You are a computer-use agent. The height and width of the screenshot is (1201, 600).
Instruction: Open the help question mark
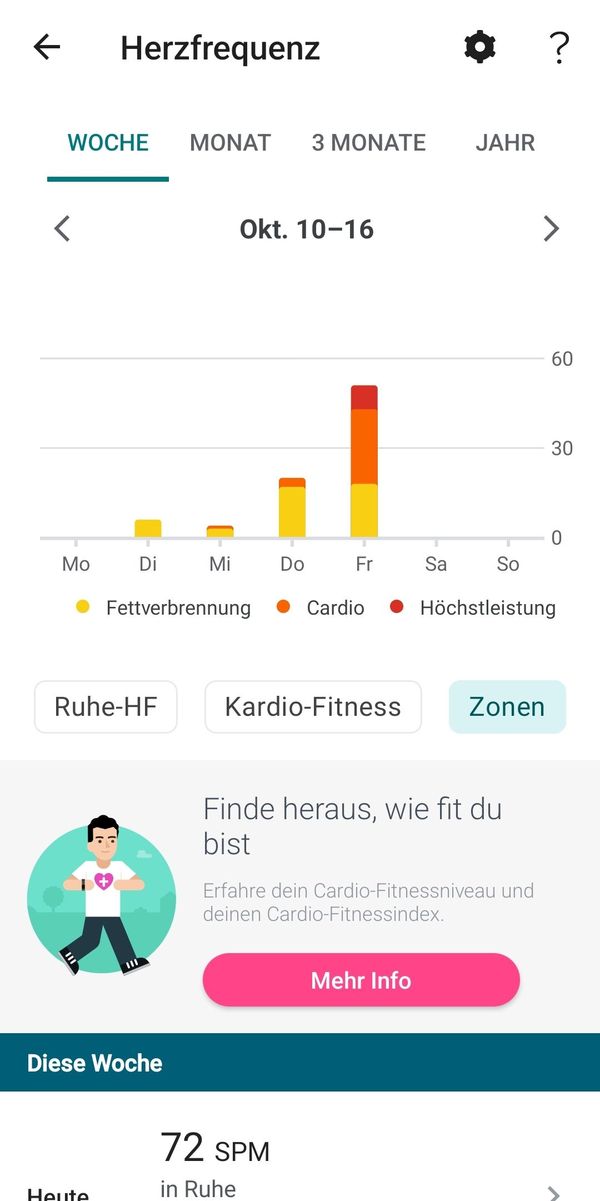(560, 47)
